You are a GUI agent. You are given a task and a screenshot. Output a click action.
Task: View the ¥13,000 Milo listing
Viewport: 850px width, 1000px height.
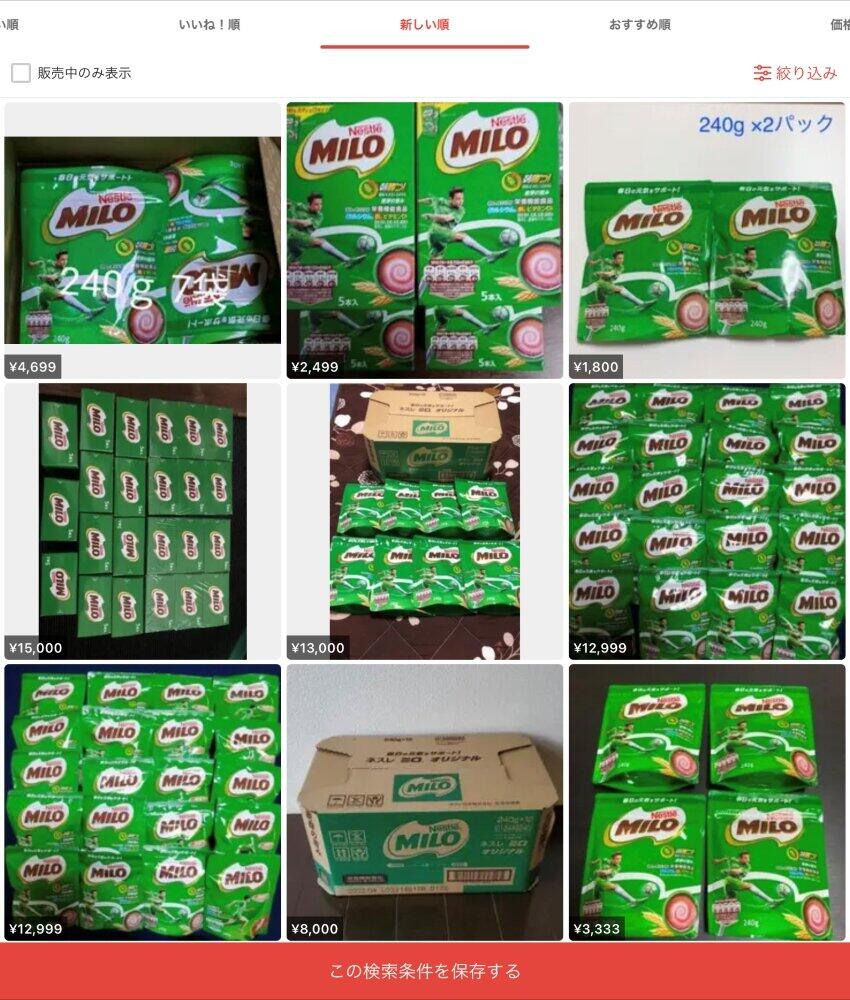tap(425, 521)
